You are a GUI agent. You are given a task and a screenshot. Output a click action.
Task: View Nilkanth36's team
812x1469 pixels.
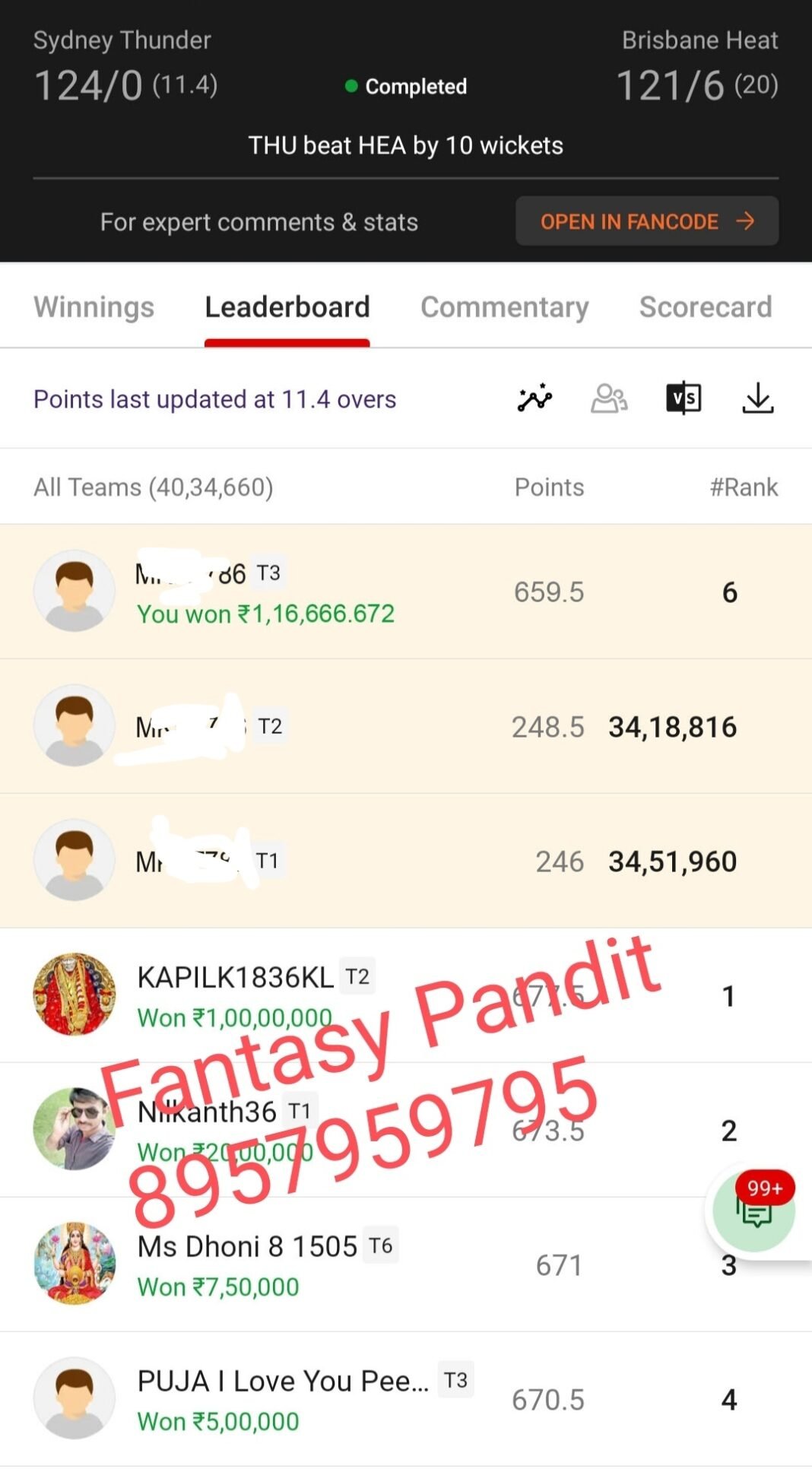[x=406, y=1130]
